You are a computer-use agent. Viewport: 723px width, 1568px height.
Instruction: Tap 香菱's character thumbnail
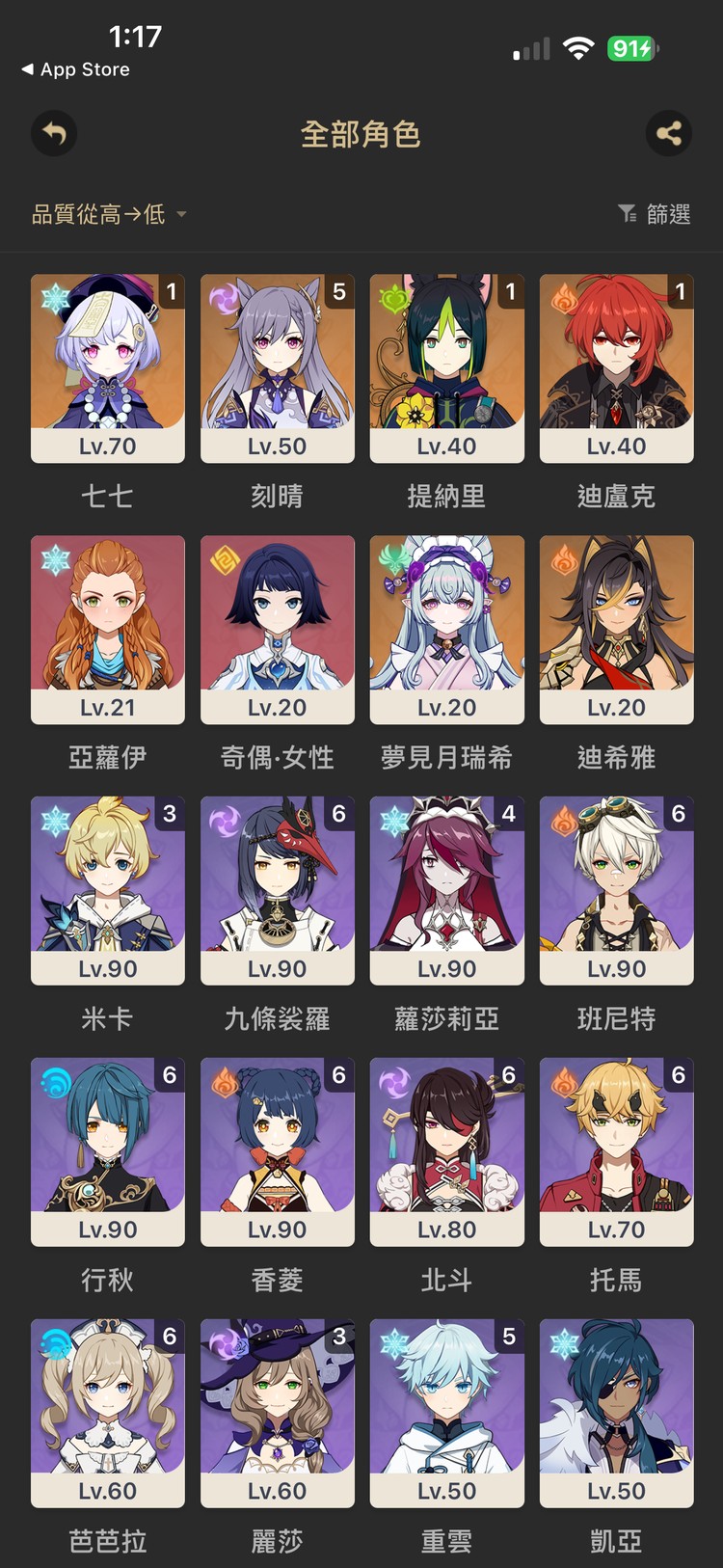point(277,1144)
